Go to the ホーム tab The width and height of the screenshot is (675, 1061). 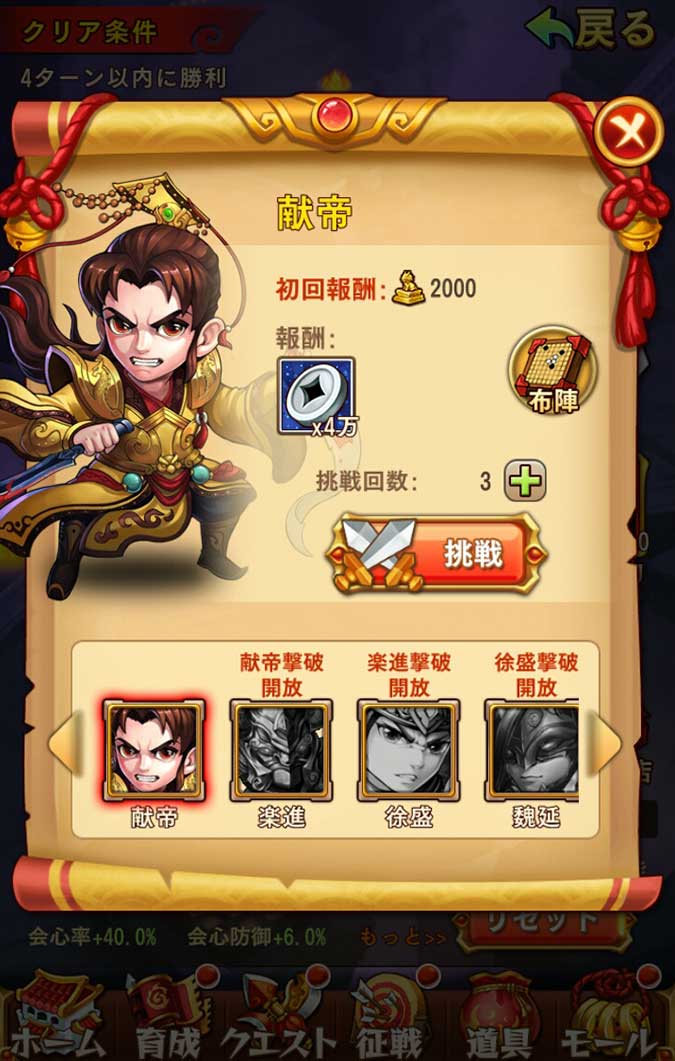(52, 1020)
